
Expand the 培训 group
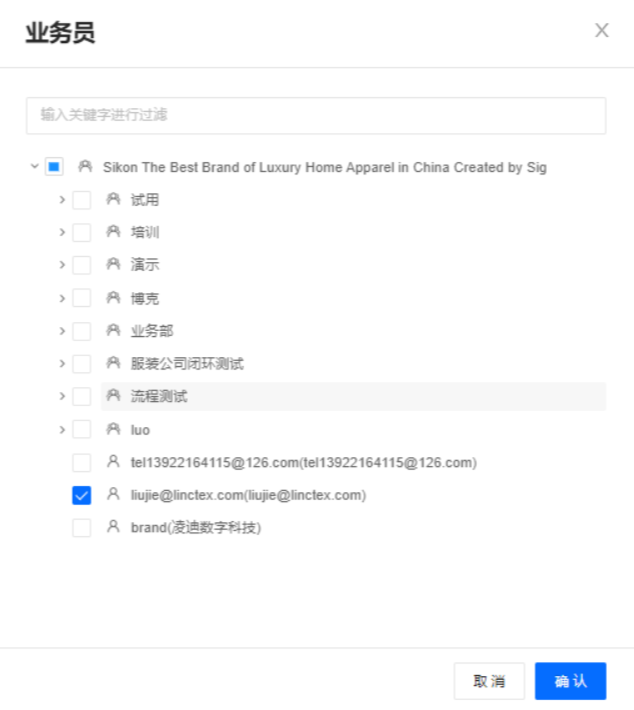62,233
